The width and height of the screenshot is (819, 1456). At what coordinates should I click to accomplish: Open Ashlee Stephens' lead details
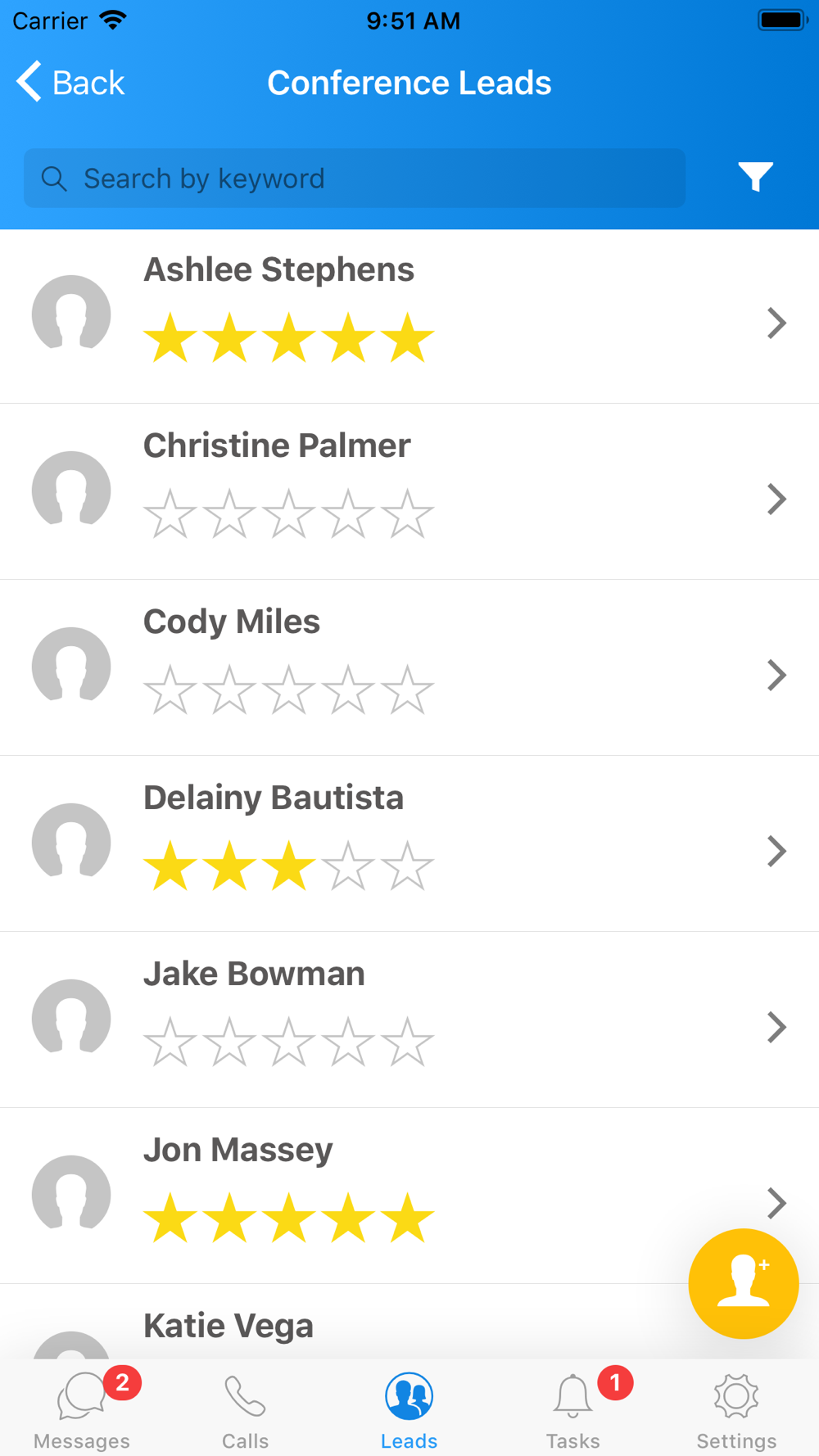pyautogui.click(x=409, y=316)
